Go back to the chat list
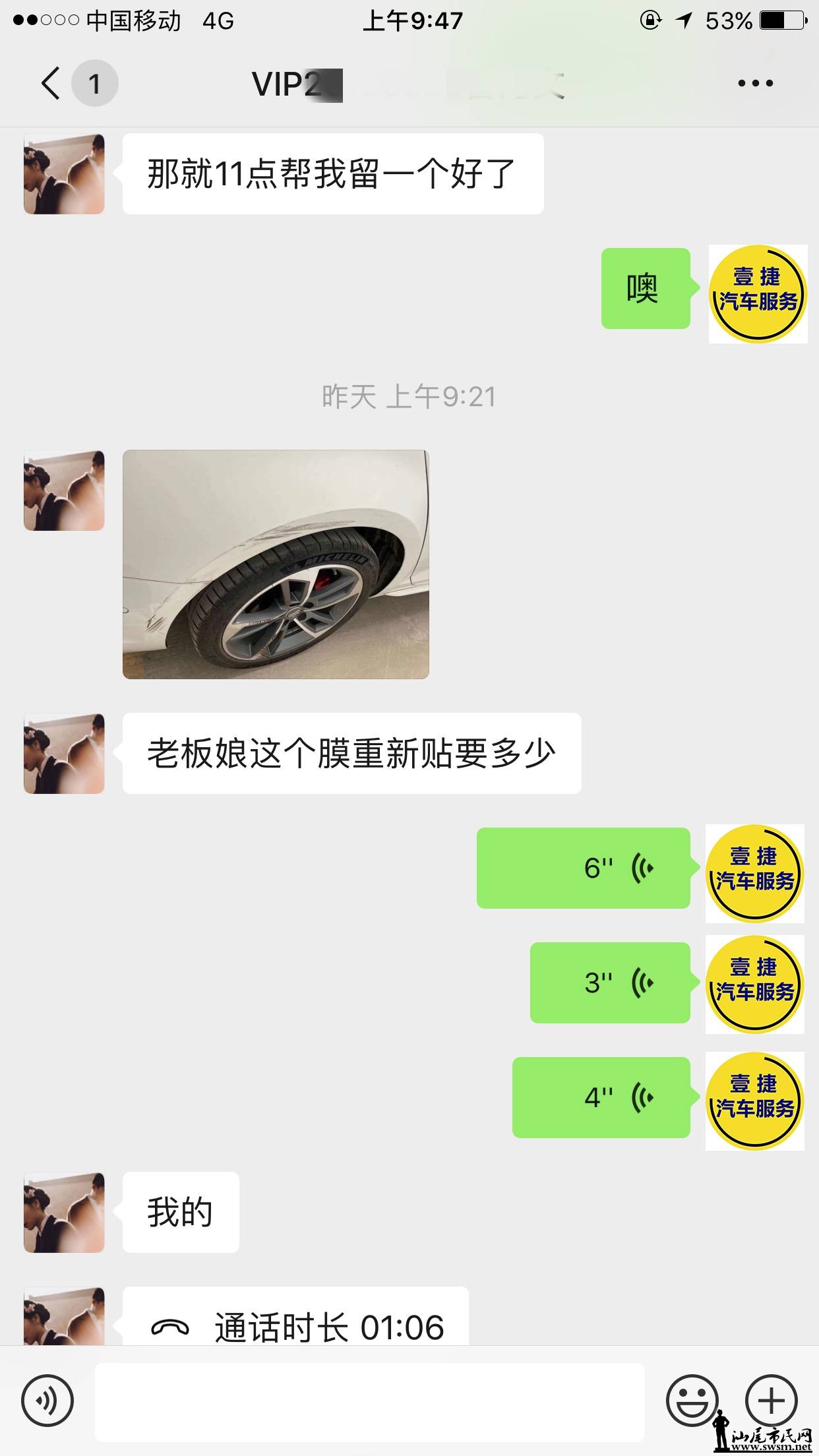Viewport: 819px width, 1456px height. (x=51, y=84)
